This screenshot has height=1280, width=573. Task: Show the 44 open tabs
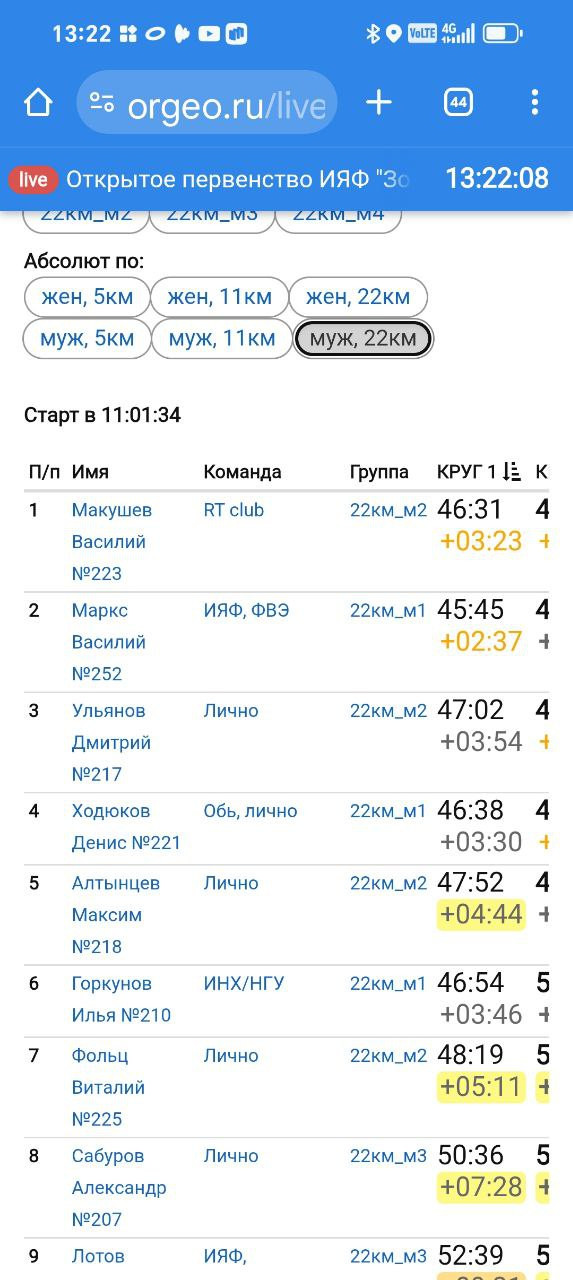tap(458, 102)
